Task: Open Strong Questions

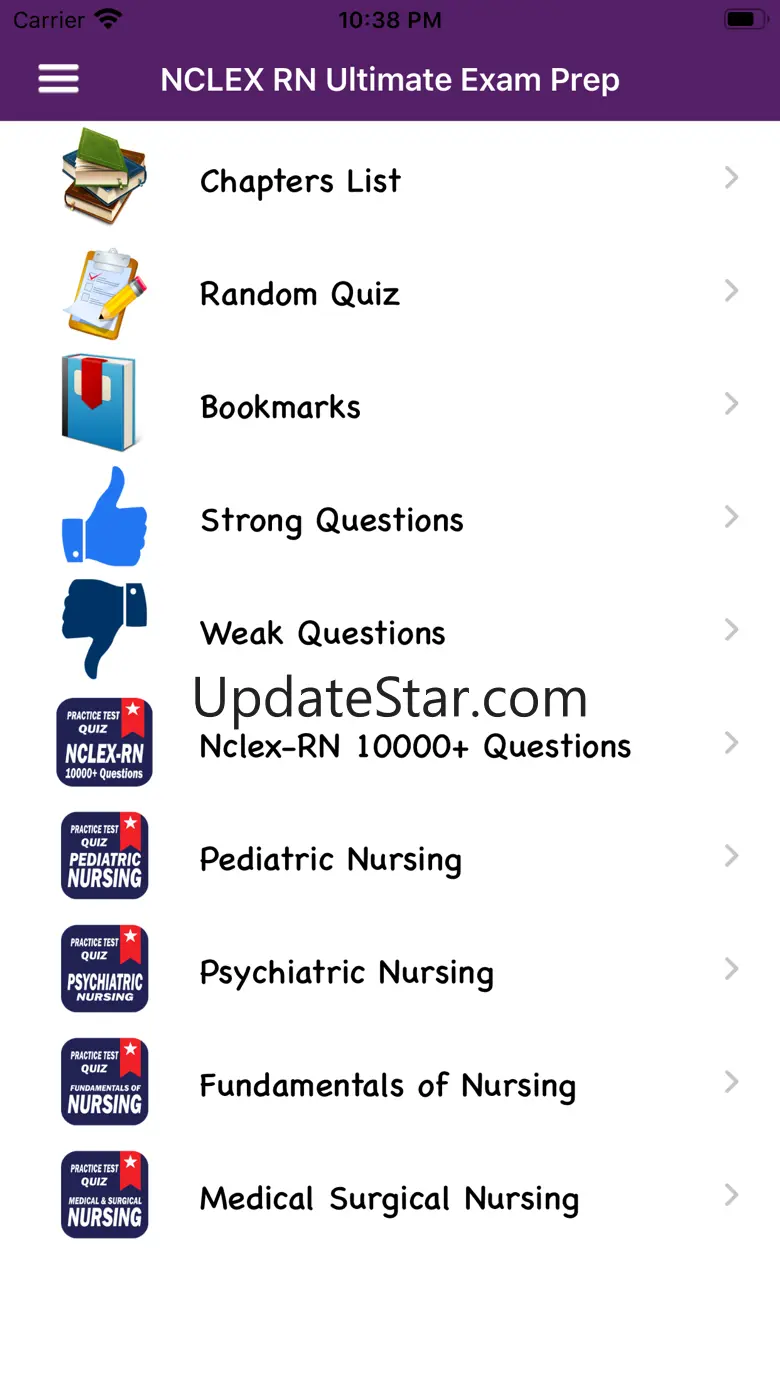Action: (x=390, y=517)
